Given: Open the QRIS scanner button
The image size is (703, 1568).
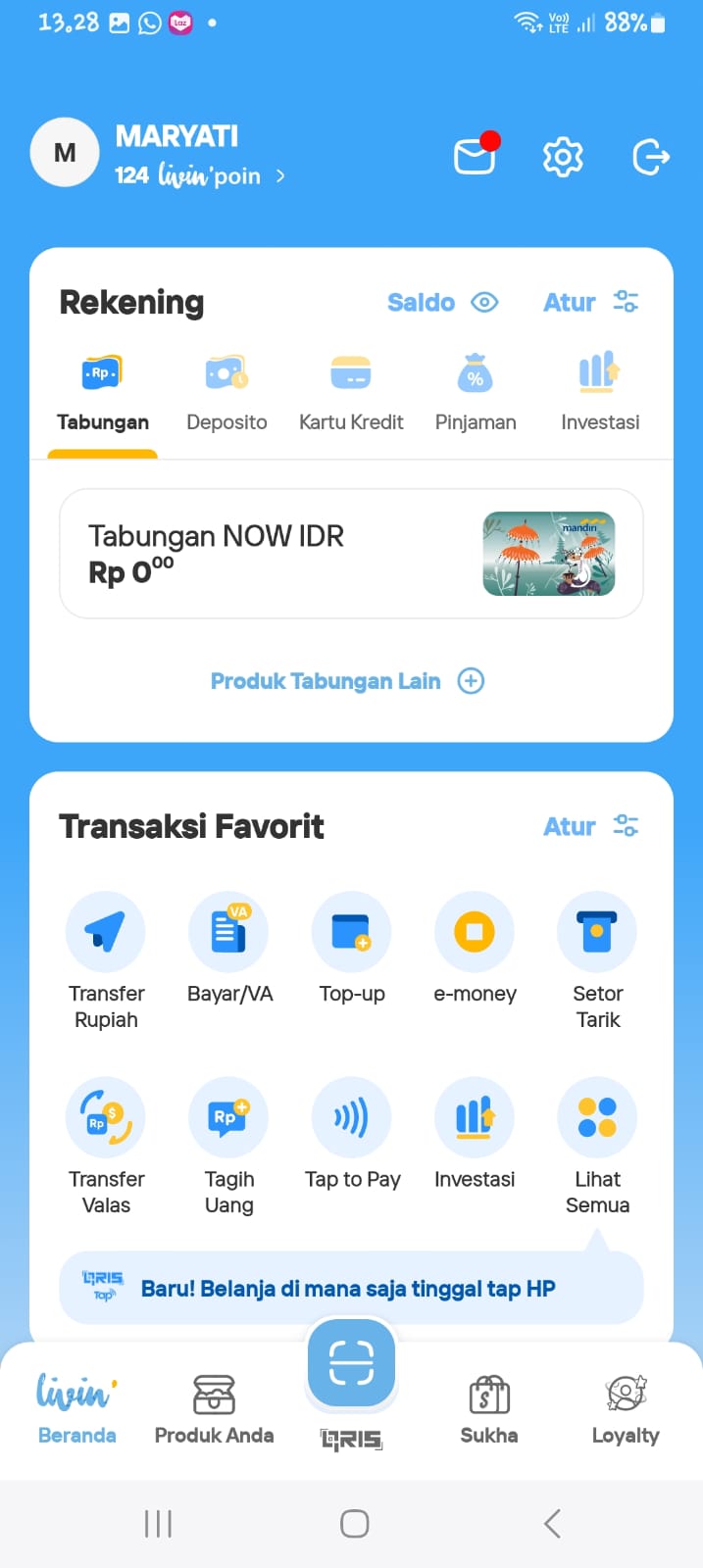Looking at the screenshot, I should (351, 1363).
